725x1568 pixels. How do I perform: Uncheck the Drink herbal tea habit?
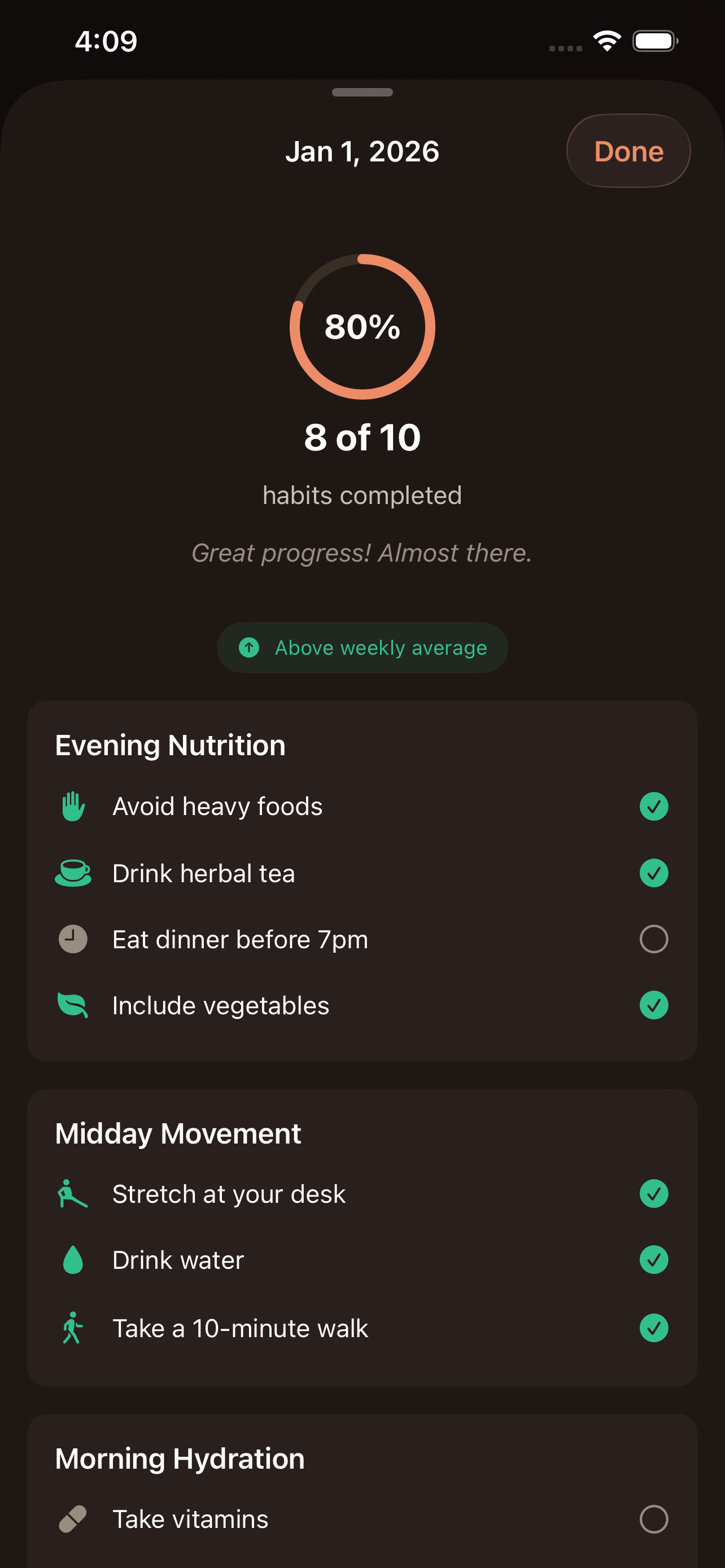click(654, 873)
